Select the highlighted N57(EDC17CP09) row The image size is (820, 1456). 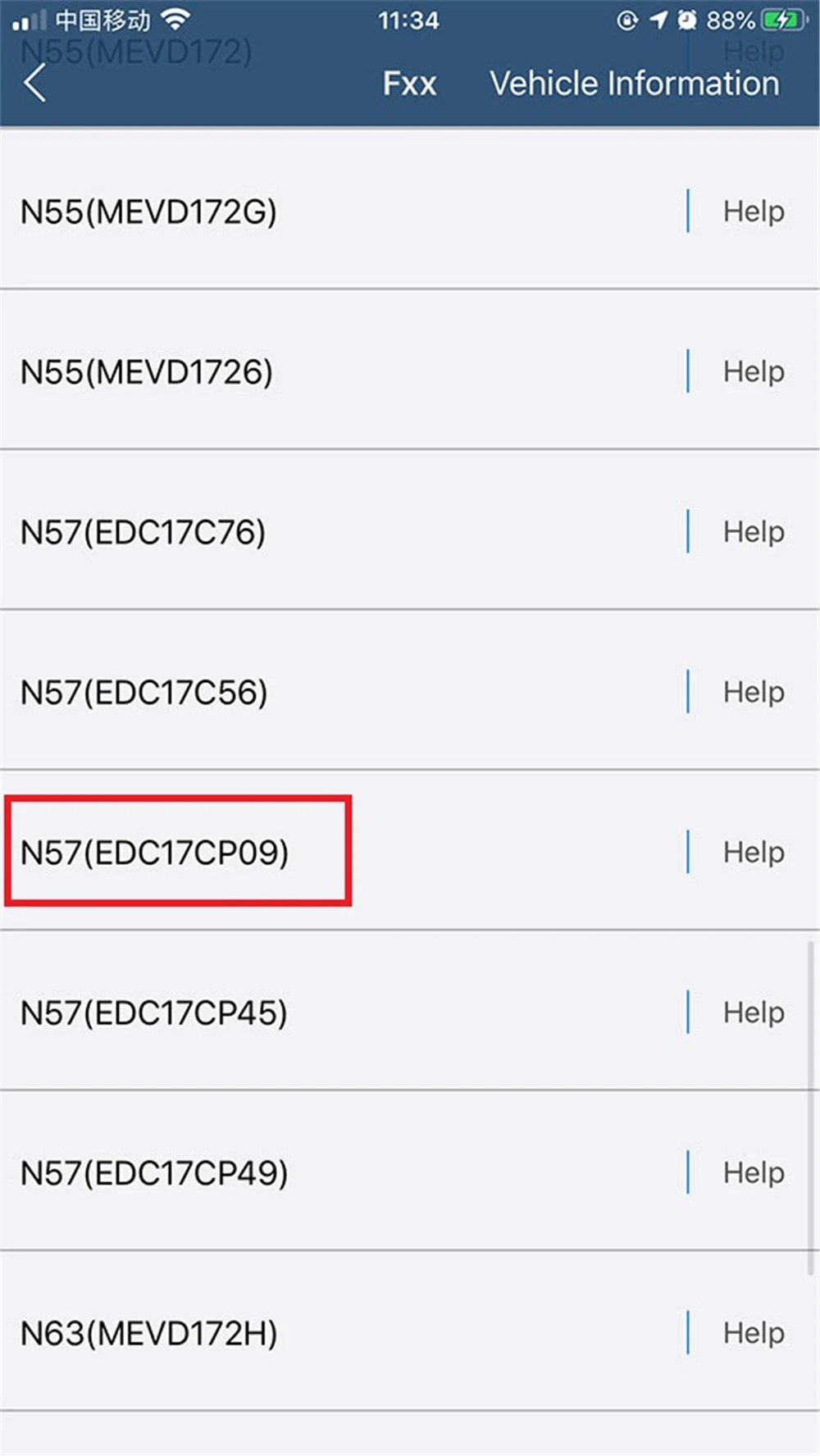tap(154, 853)
